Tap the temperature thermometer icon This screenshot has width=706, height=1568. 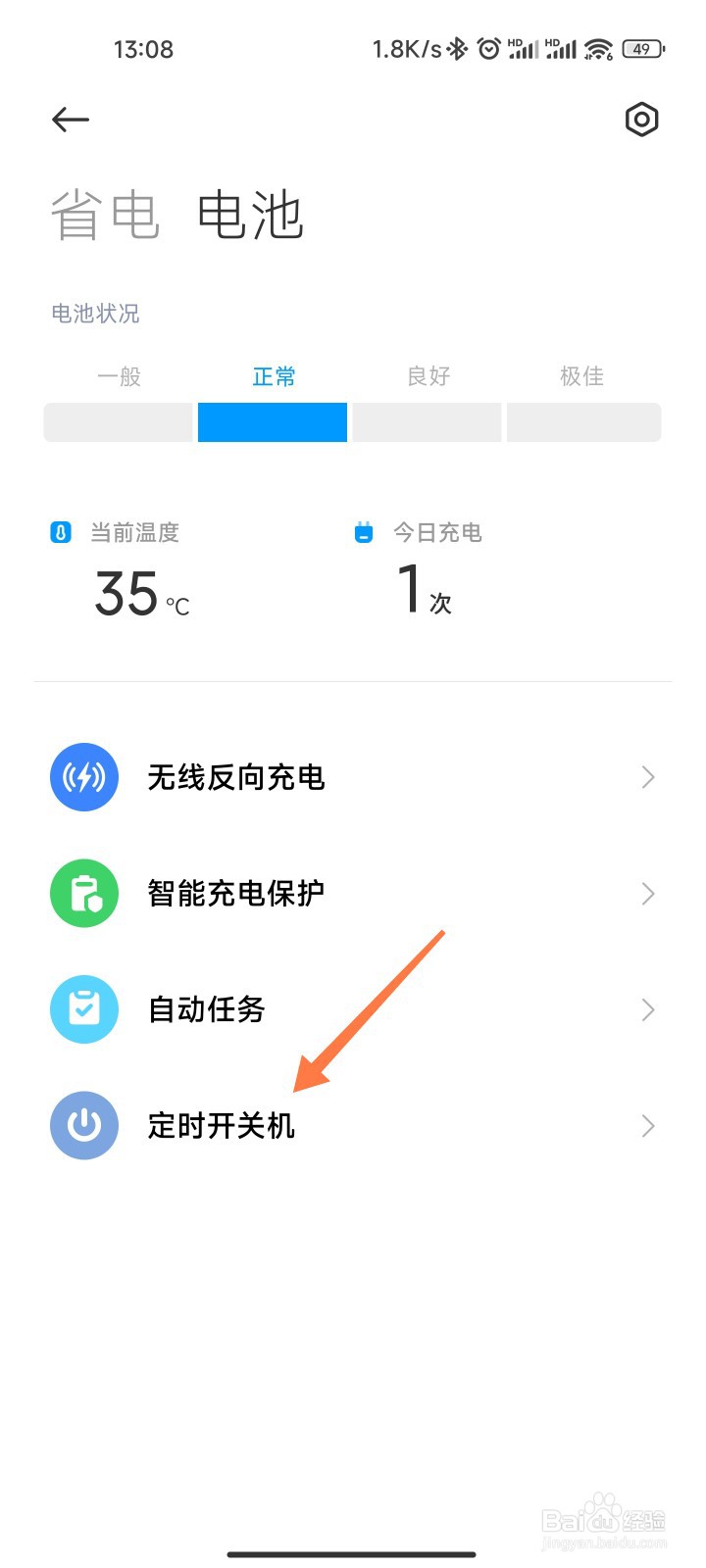[x=58, y=531]
